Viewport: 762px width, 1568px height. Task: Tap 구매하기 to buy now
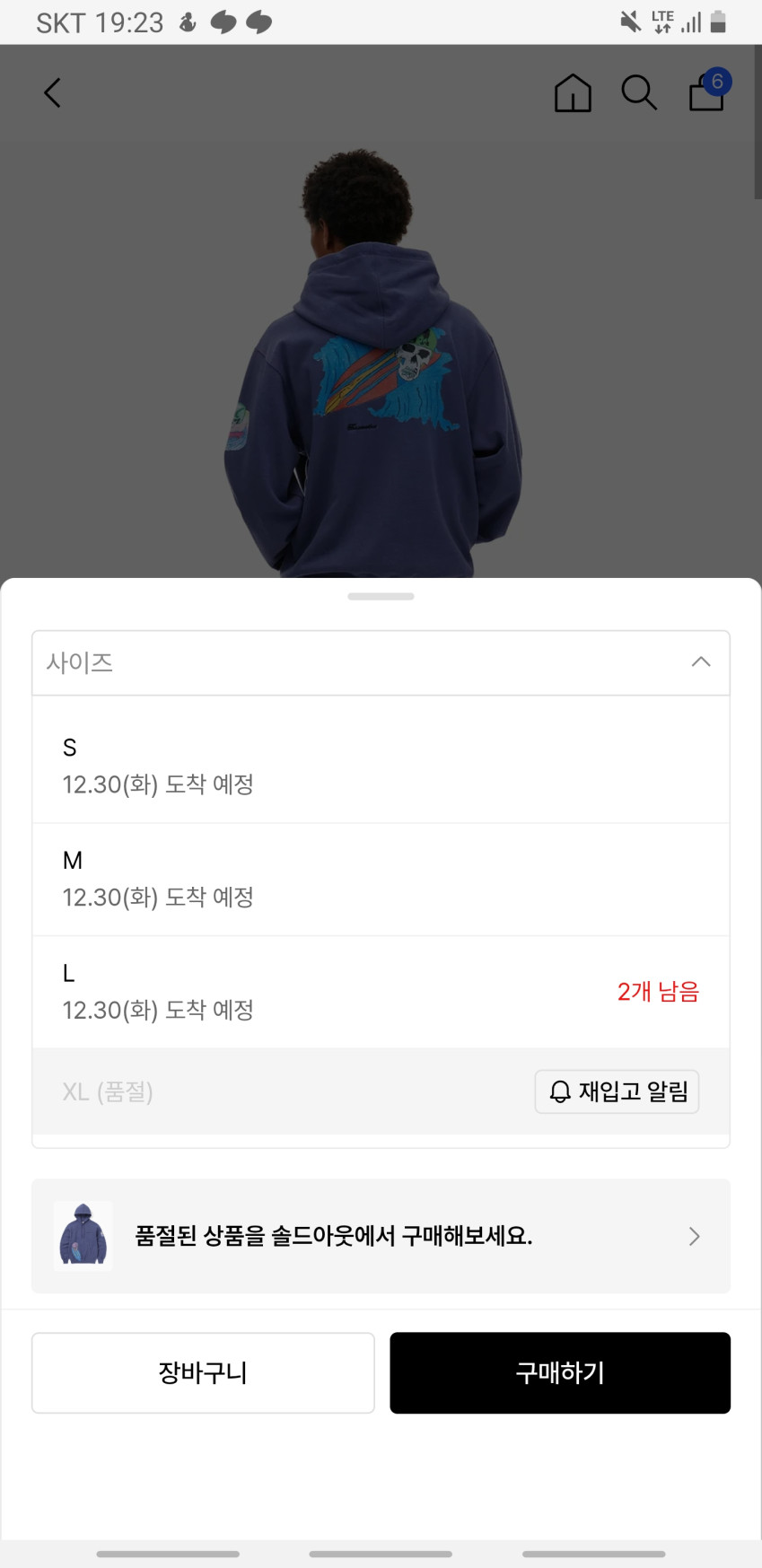click(x=560, y=1372)
